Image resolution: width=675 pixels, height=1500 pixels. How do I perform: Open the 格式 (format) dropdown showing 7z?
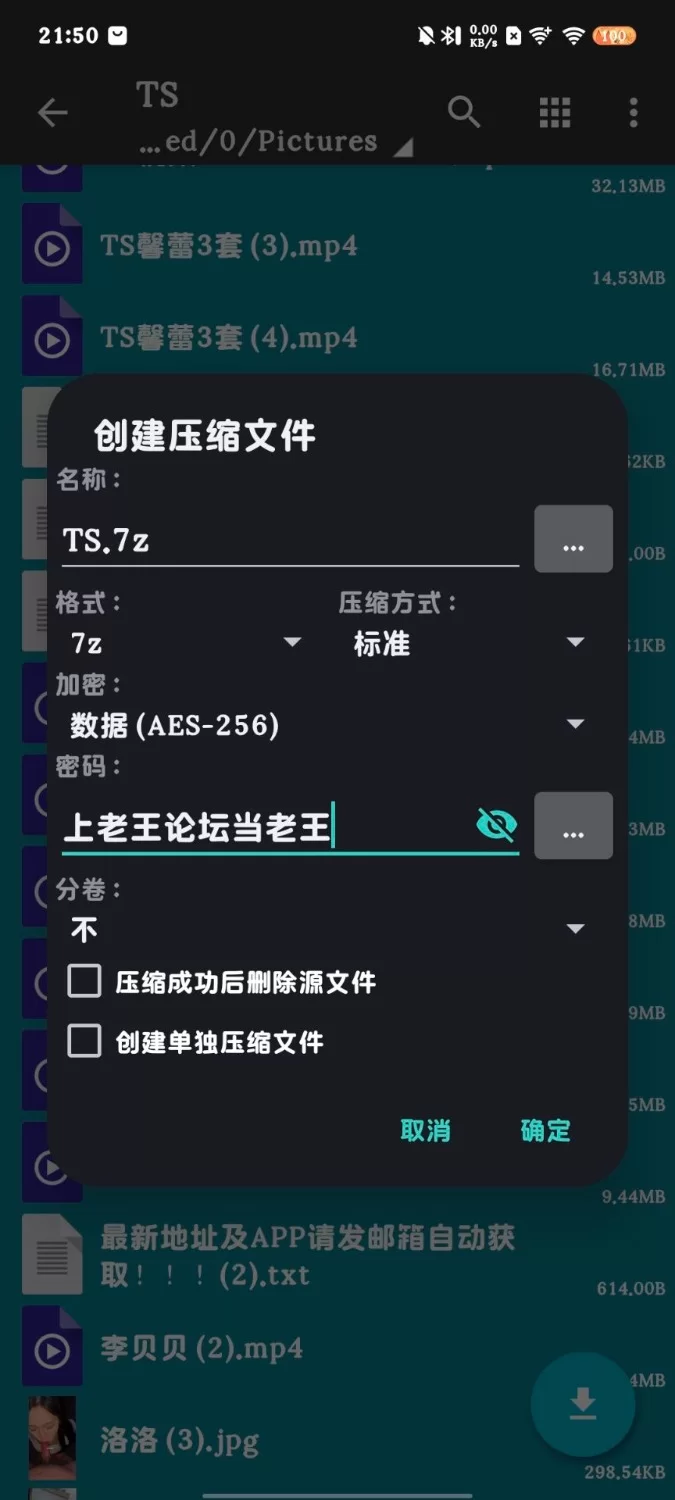coord(185,642)
